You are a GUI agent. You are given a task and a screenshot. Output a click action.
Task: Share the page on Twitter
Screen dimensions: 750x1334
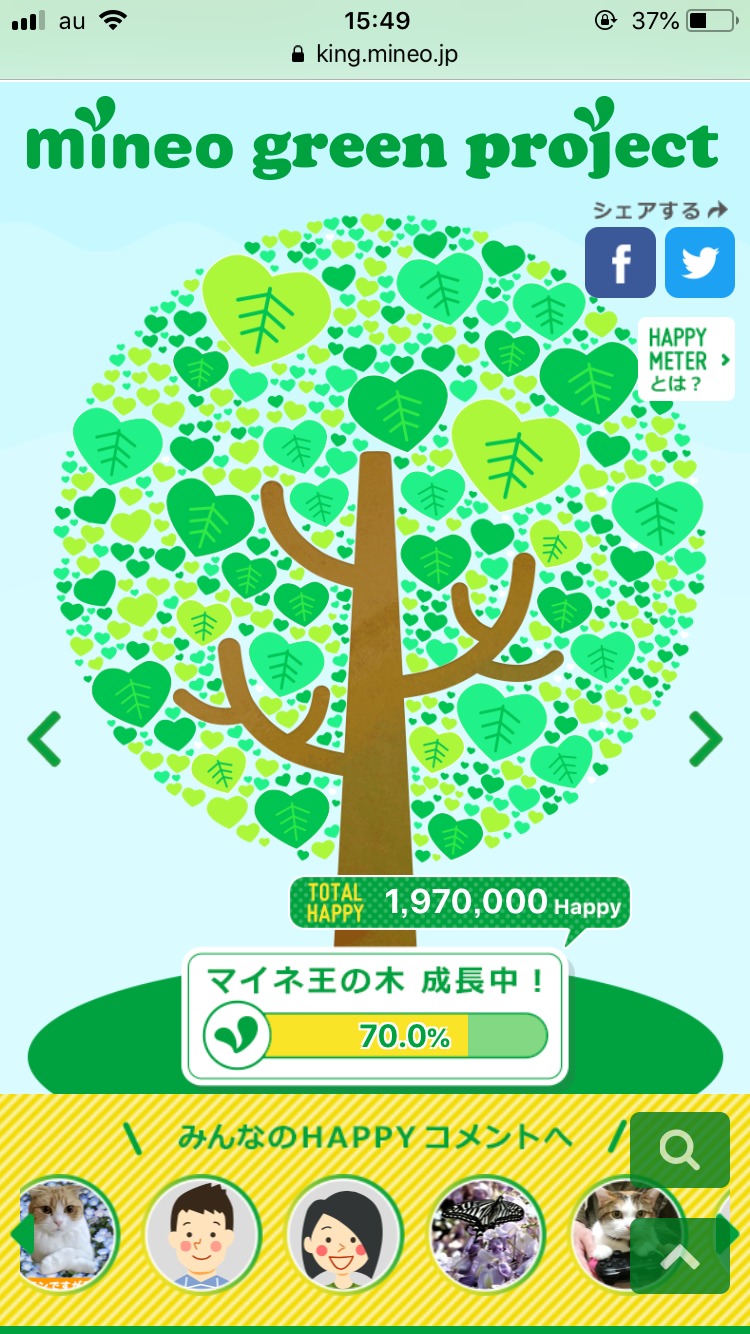[x=700, y=263]
